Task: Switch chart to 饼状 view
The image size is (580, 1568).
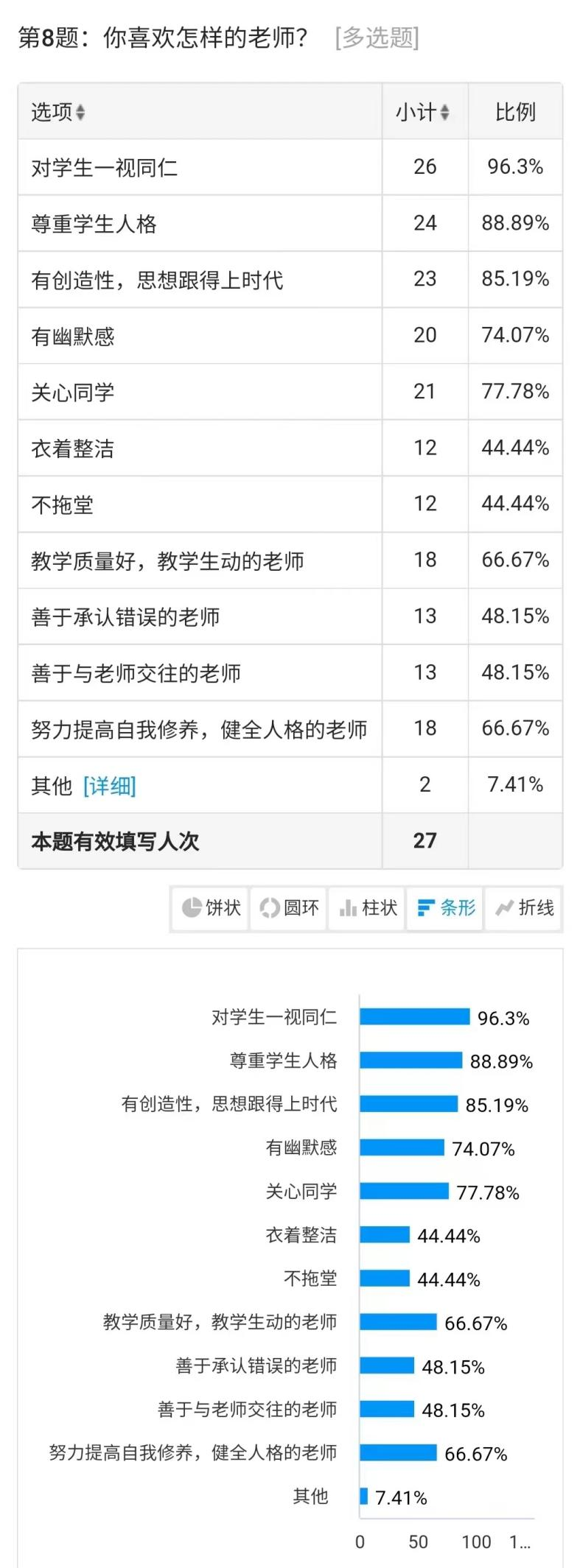Action: click(x=212, y=907)
